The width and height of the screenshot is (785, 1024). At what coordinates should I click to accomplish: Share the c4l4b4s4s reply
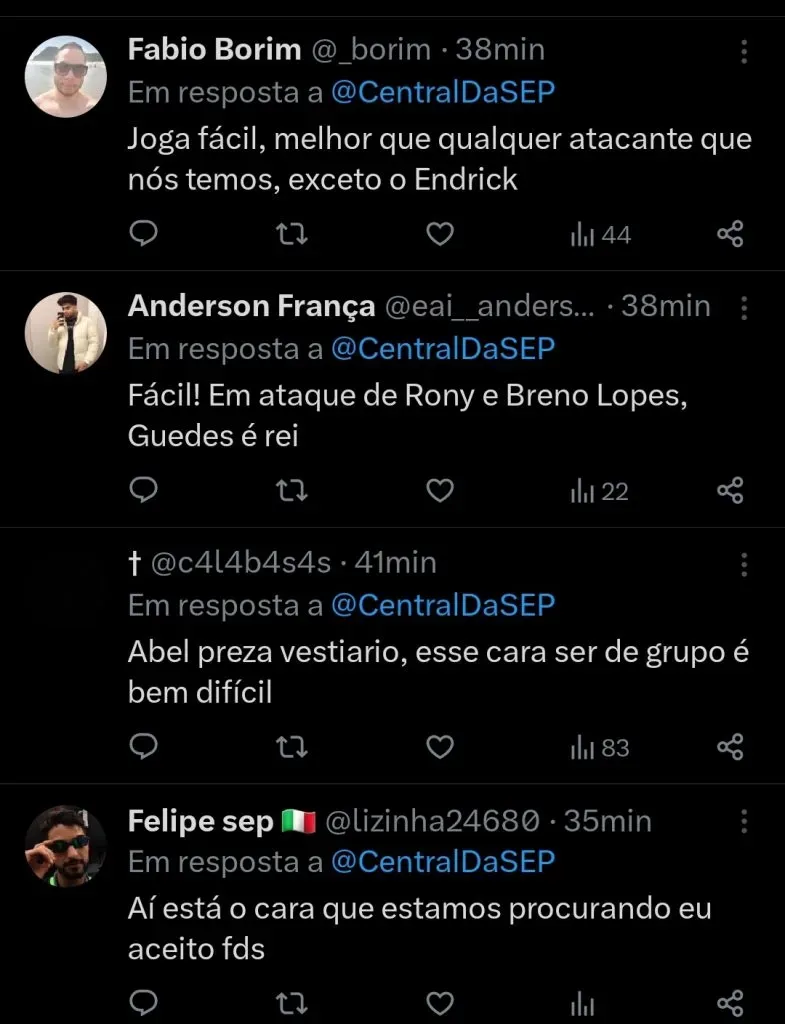pos(729,746)
